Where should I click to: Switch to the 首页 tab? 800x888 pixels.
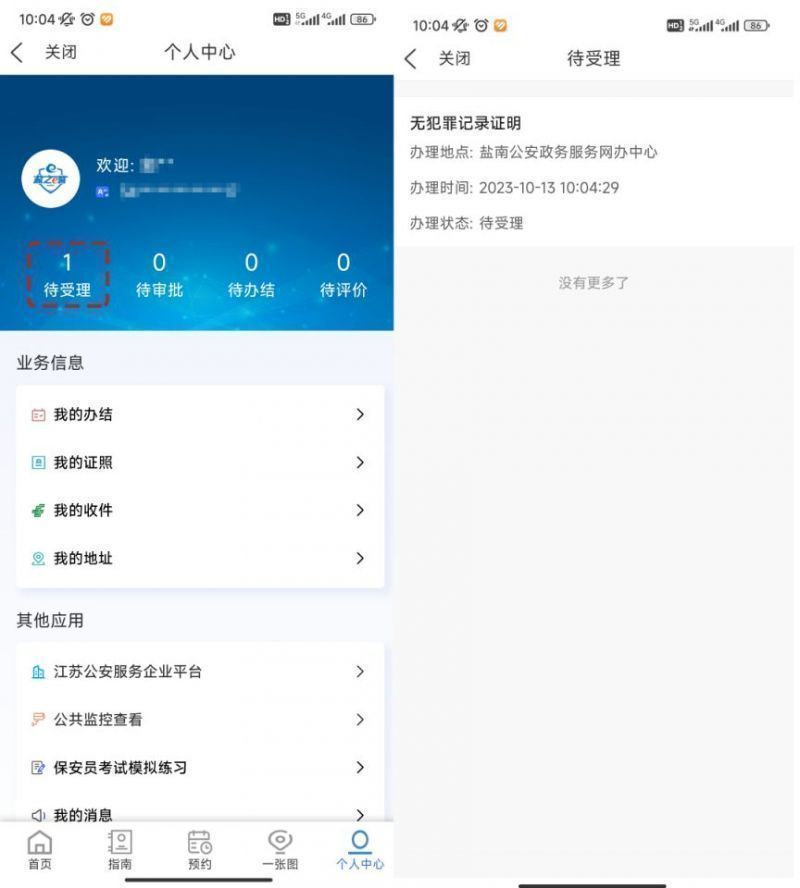40,850
